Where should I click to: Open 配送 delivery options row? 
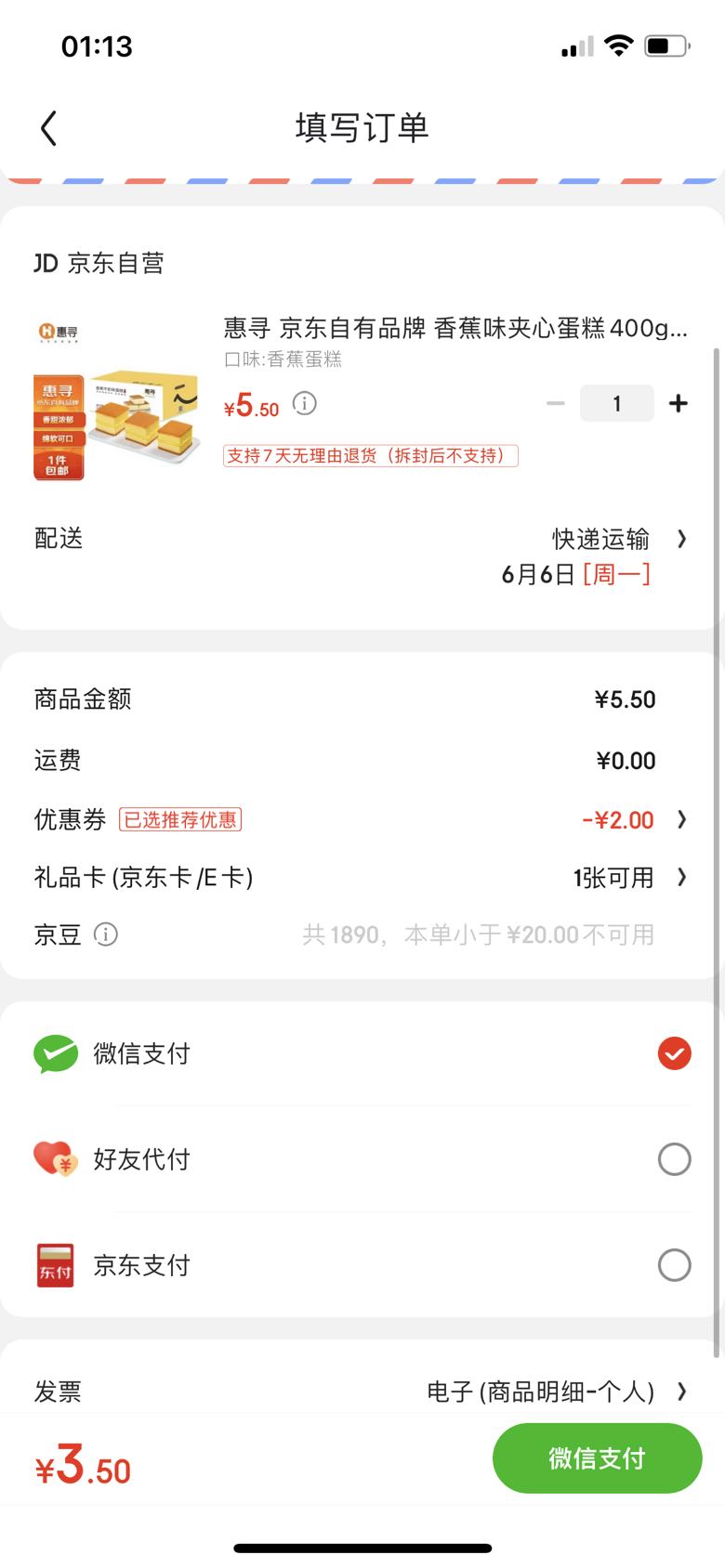point(362,555)
